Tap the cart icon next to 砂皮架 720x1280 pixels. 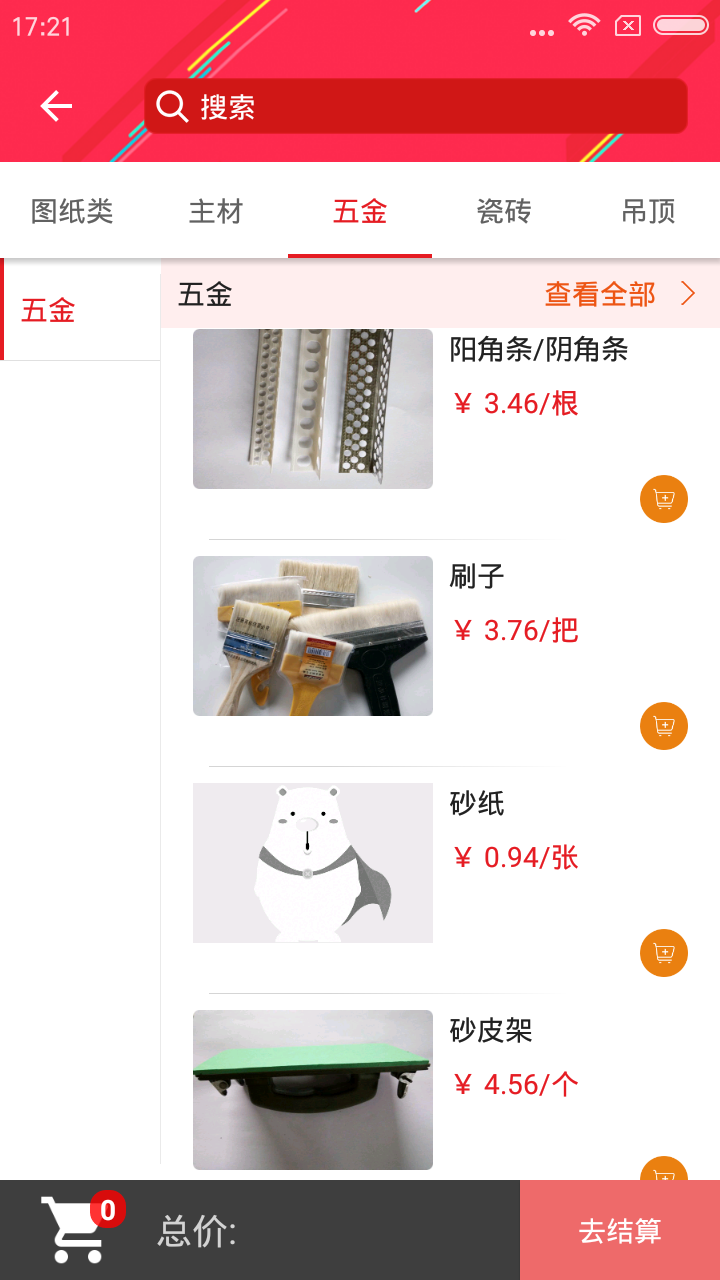[x=663, y=1175]
